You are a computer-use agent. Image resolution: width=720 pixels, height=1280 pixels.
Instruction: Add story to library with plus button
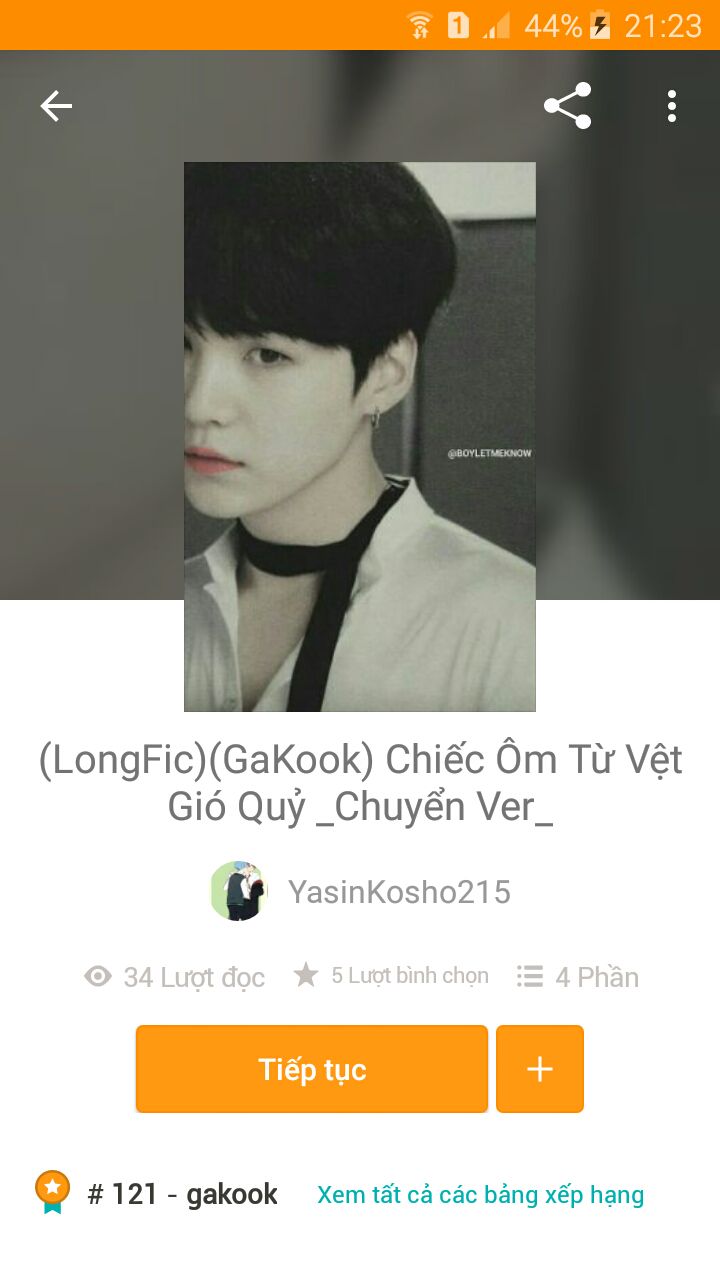pyautogui.click(x=540, y=1069)
